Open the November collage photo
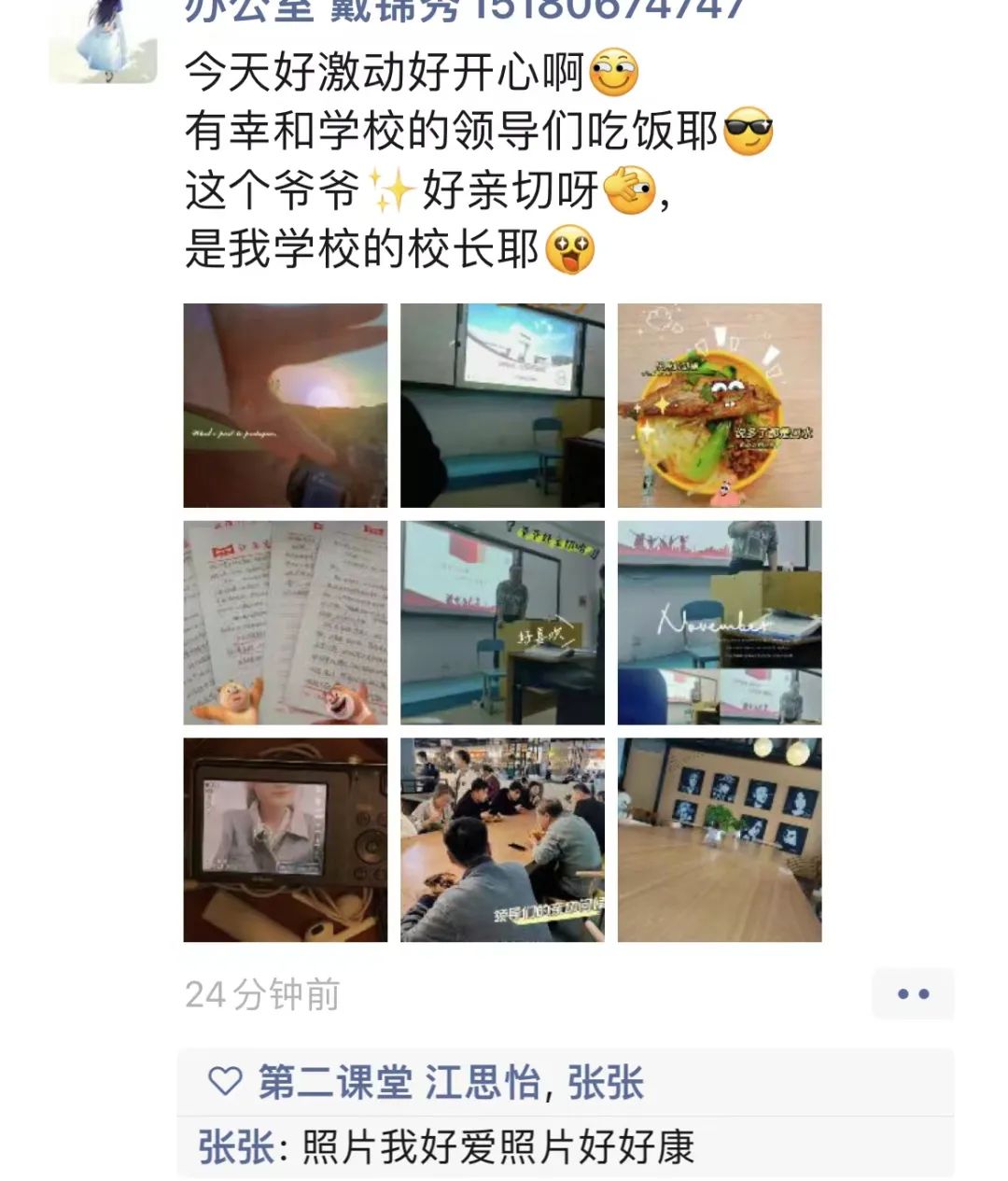The image size is (1008, 1181). point(720,623)
